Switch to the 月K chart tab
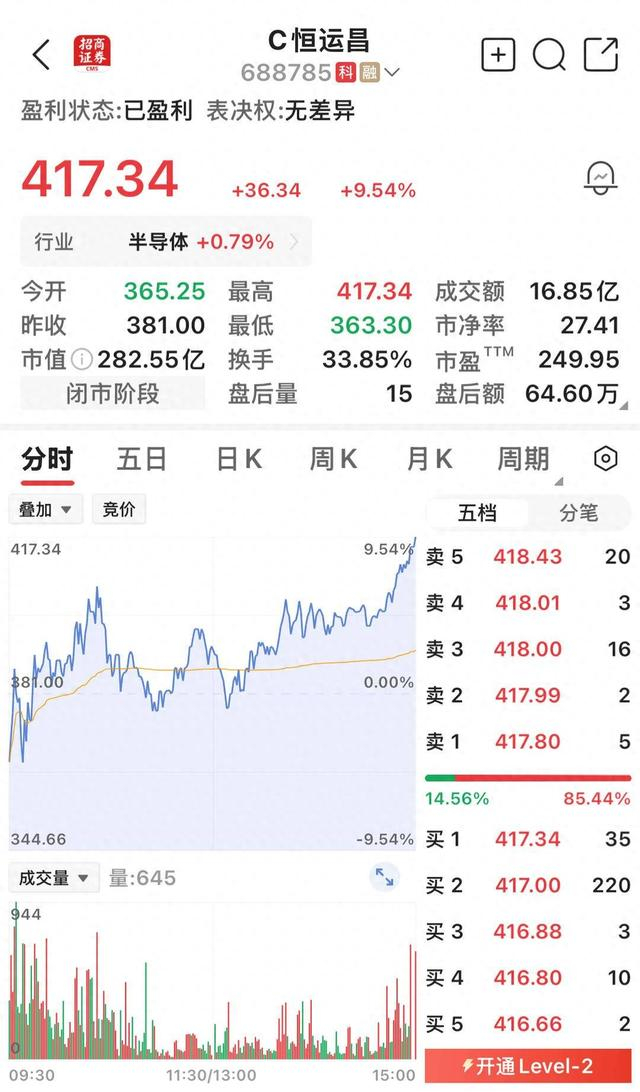 click(429, 459)
